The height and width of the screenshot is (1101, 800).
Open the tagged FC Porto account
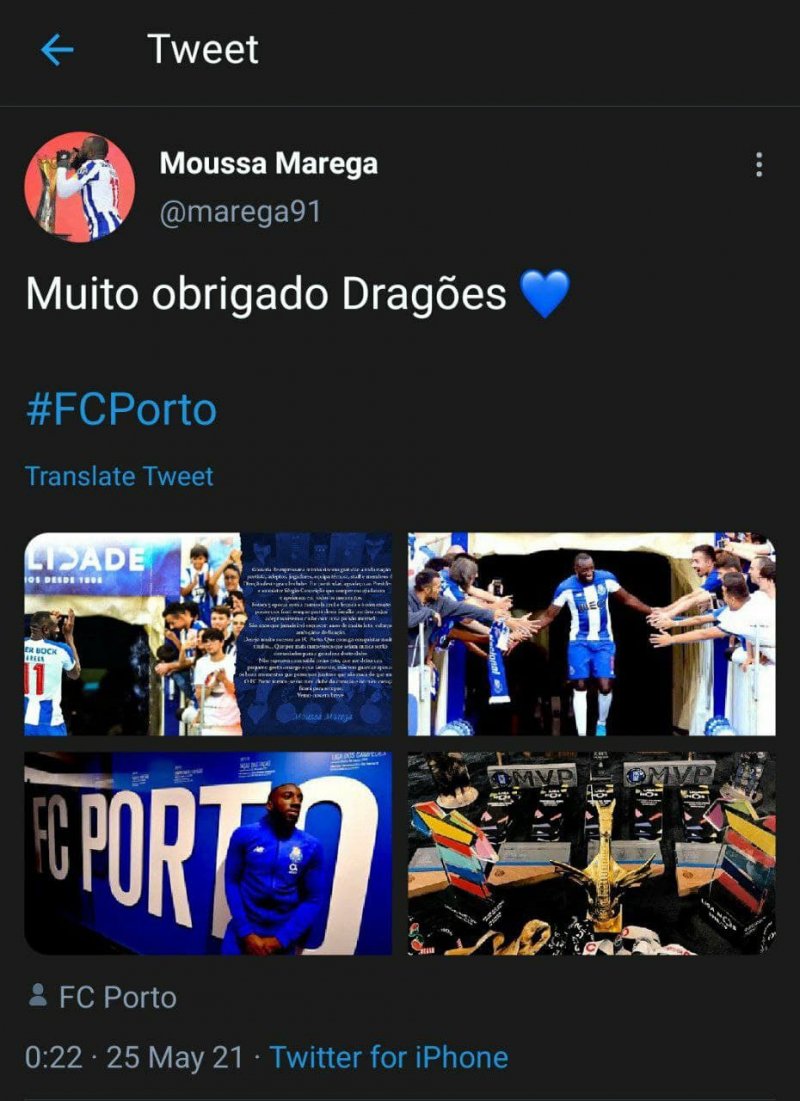pos(117,997)
